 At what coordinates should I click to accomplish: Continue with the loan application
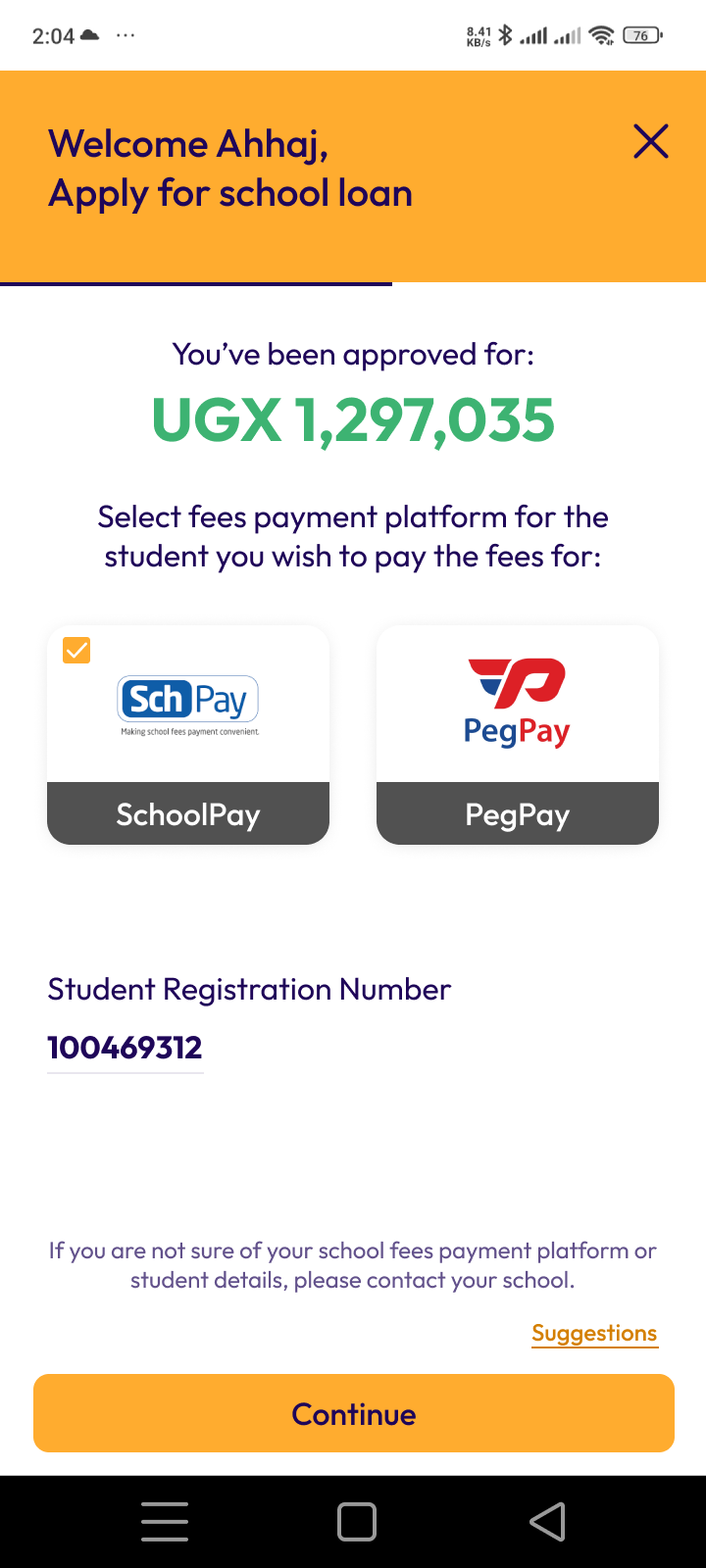pos(354,1413)
